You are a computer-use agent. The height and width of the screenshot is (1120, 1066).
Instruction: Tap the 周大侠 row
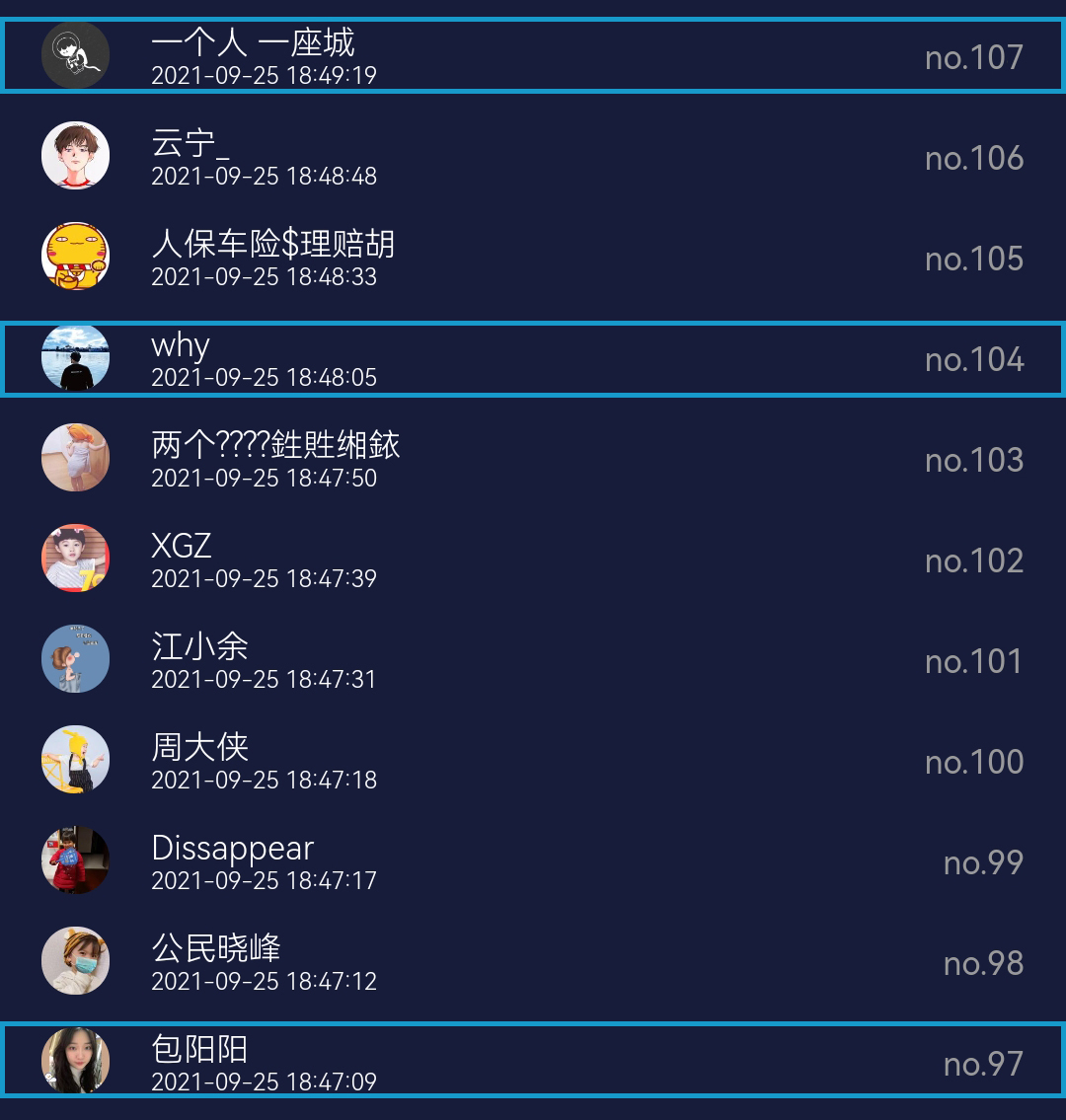pos(533,762)
